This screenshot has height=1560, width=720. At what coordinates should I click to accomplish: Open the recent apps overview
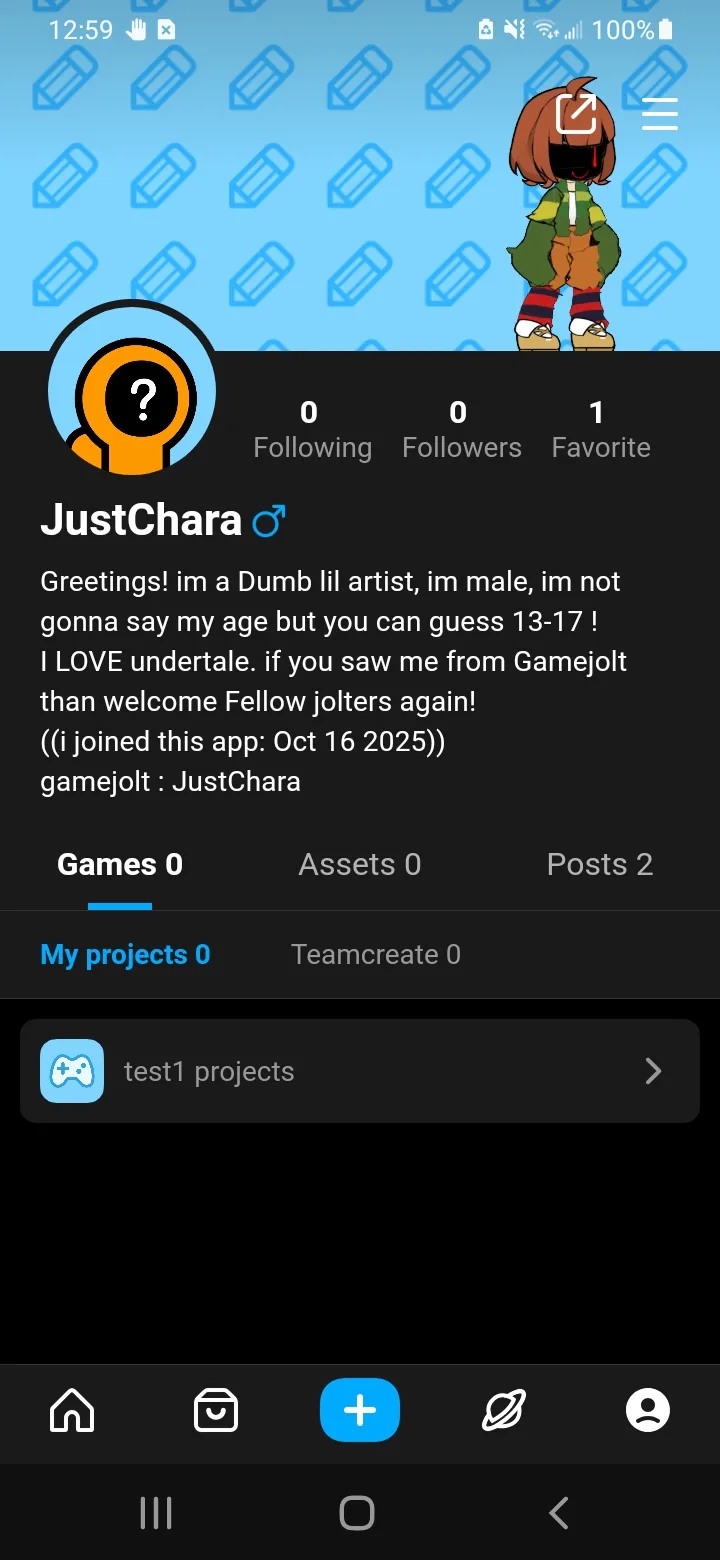(x=156, y=1513)
